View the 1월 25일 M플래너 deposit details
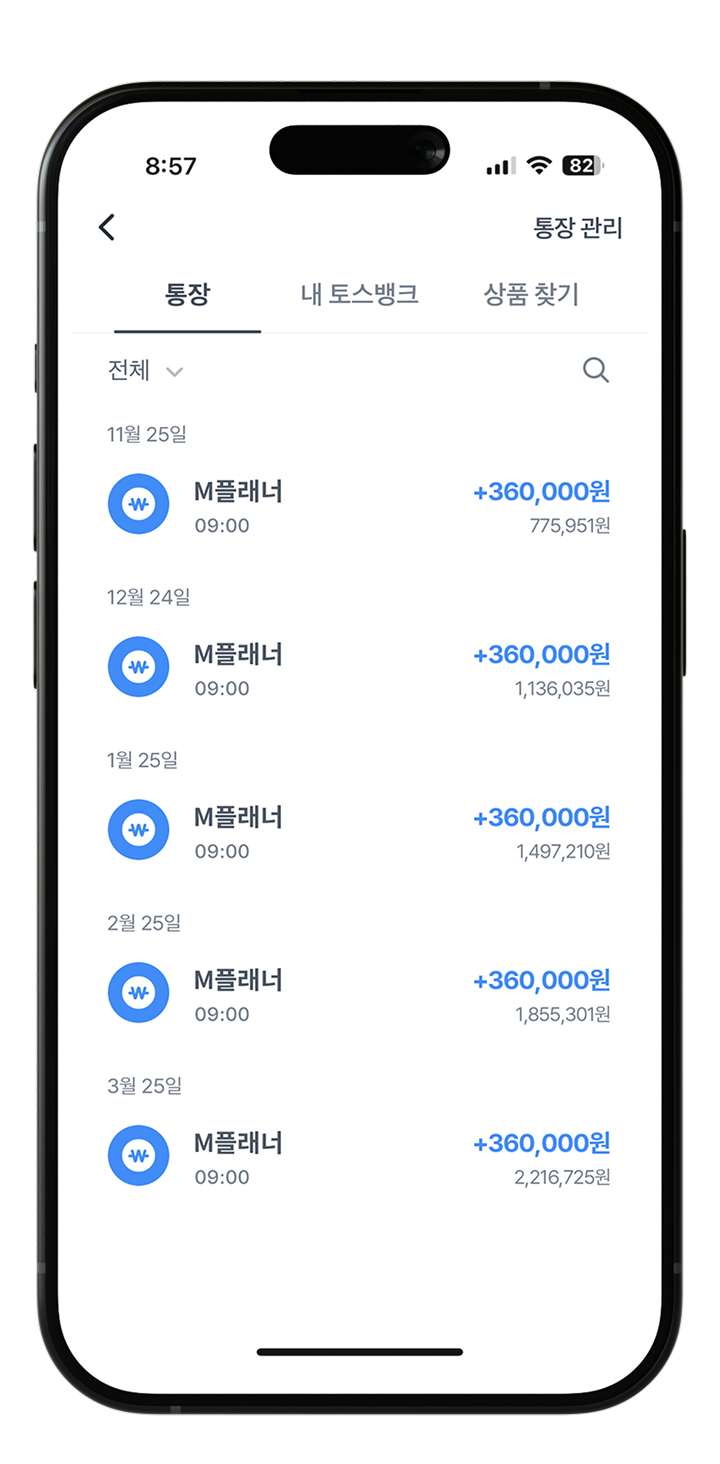Image resolution: width=720 pixels, height=1464 pixels. (x=359, y=832)
